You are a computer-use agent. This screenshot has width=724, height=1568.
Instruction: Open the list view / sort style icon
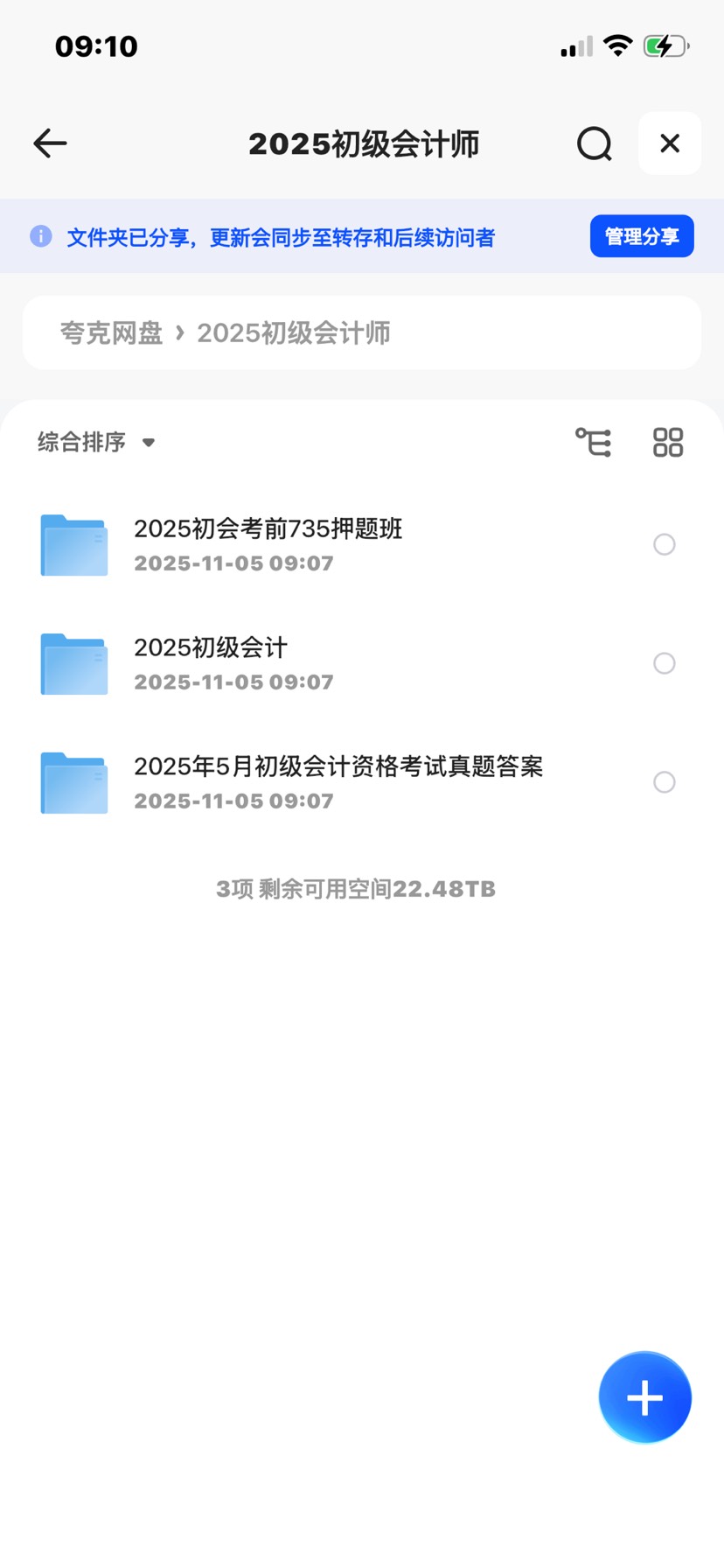pyautogui.click(x=594, y=442)
